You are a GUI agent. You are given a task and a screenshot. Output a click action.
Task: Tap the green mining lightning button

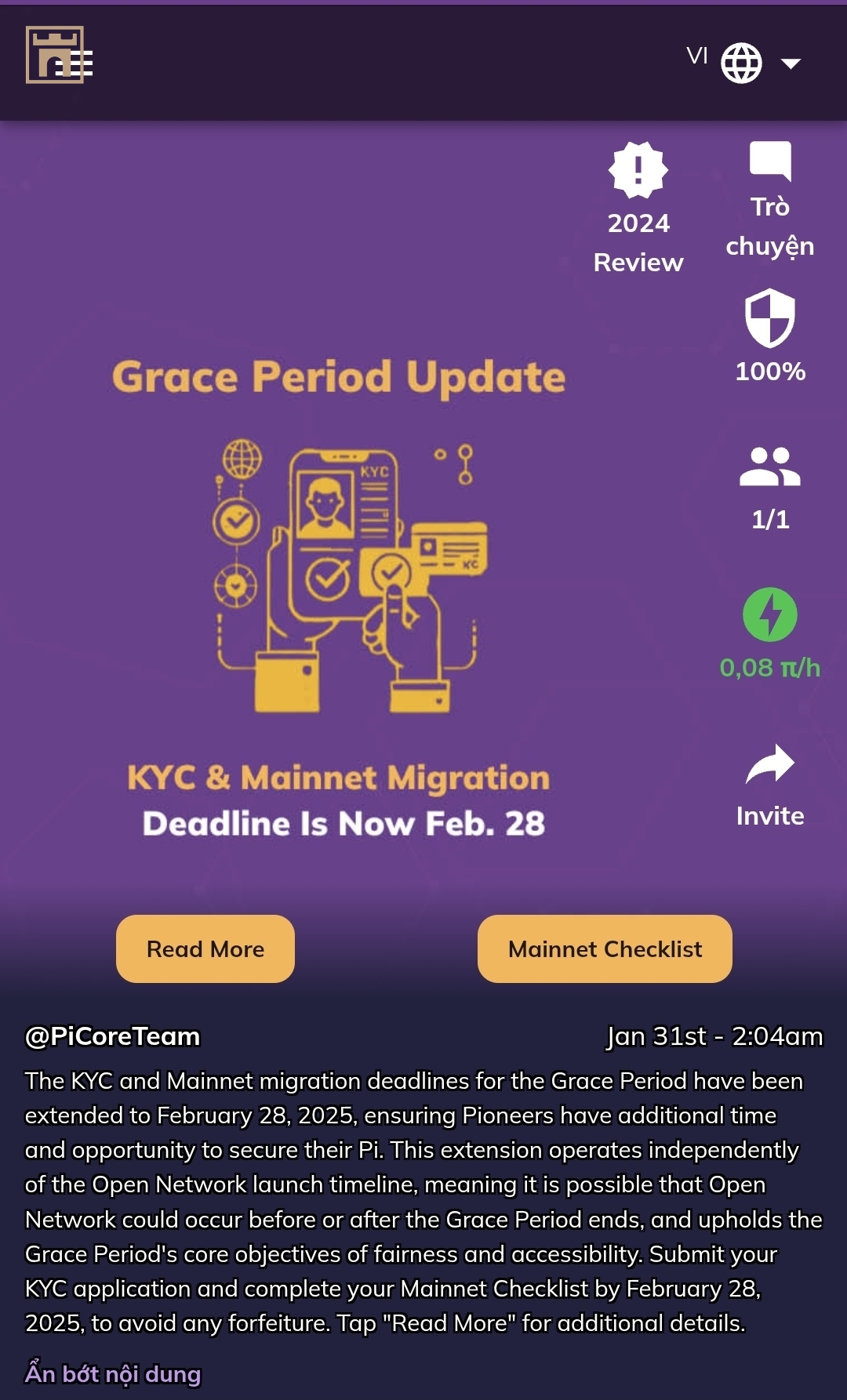click(769, 615)
